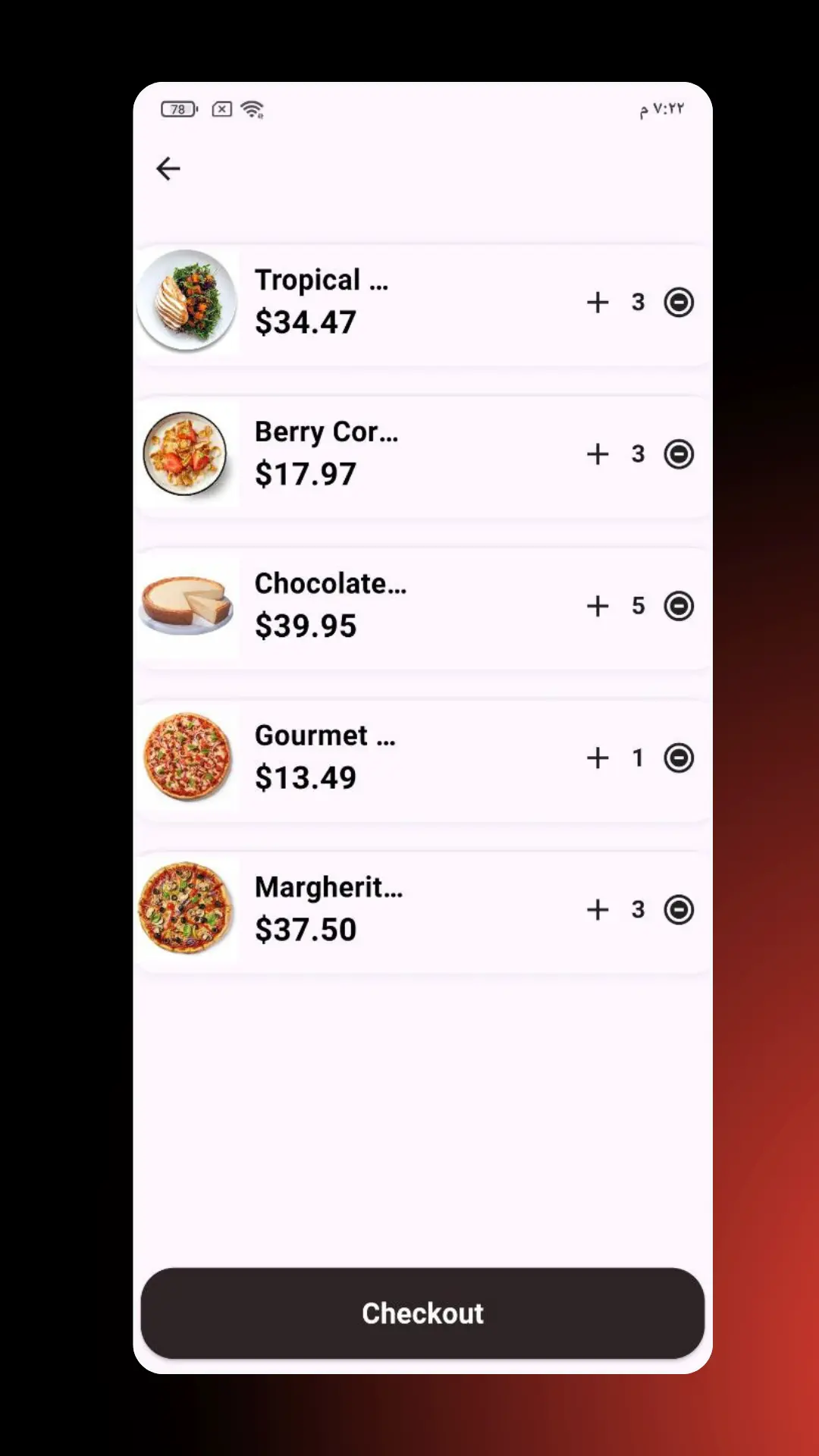Proceed with the Checkout button
Image resolution: width=819 pixels, height=1456 pixels.
(x=422, y=1313)
